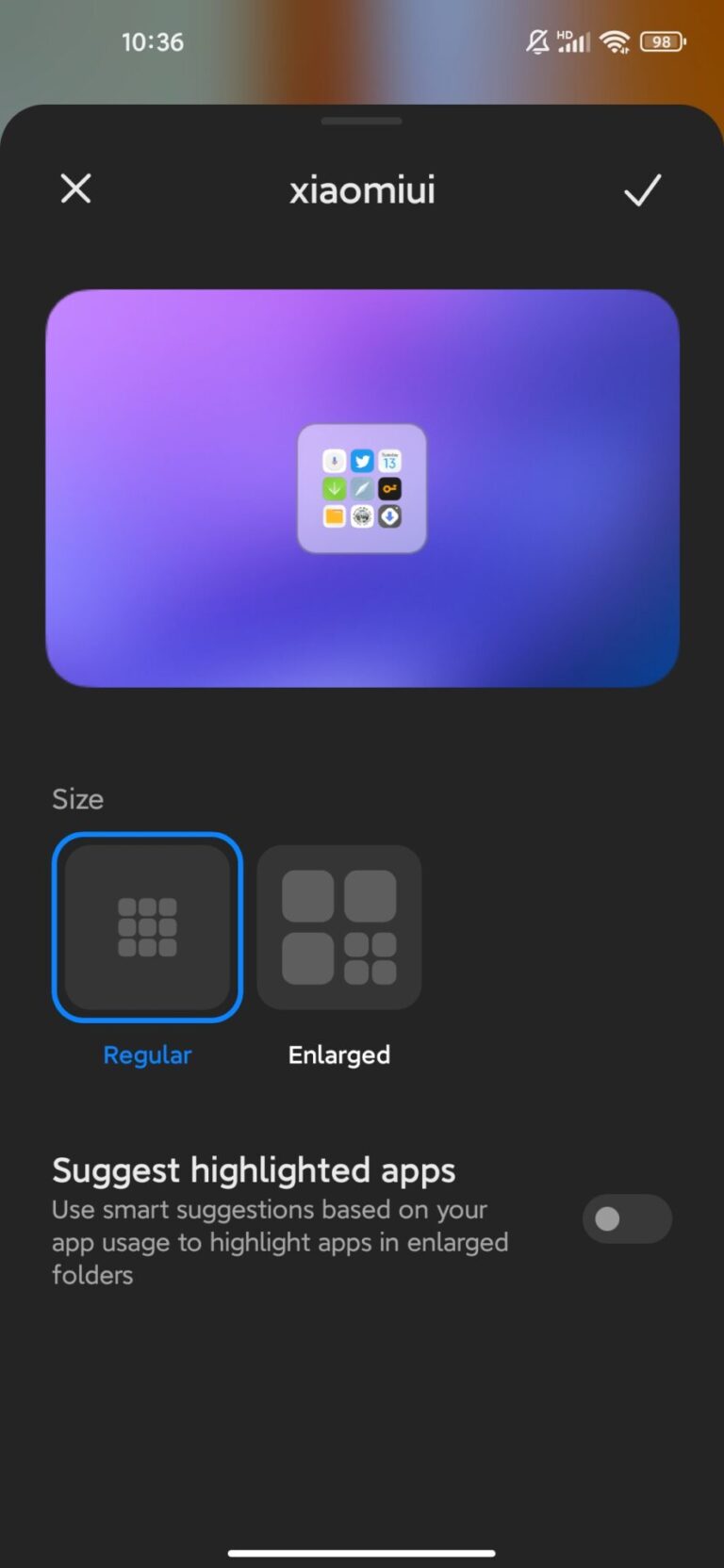Open Twitter from the folder preview
Image resolution: width=724 pixels, height=1568 pixels.
362,461
